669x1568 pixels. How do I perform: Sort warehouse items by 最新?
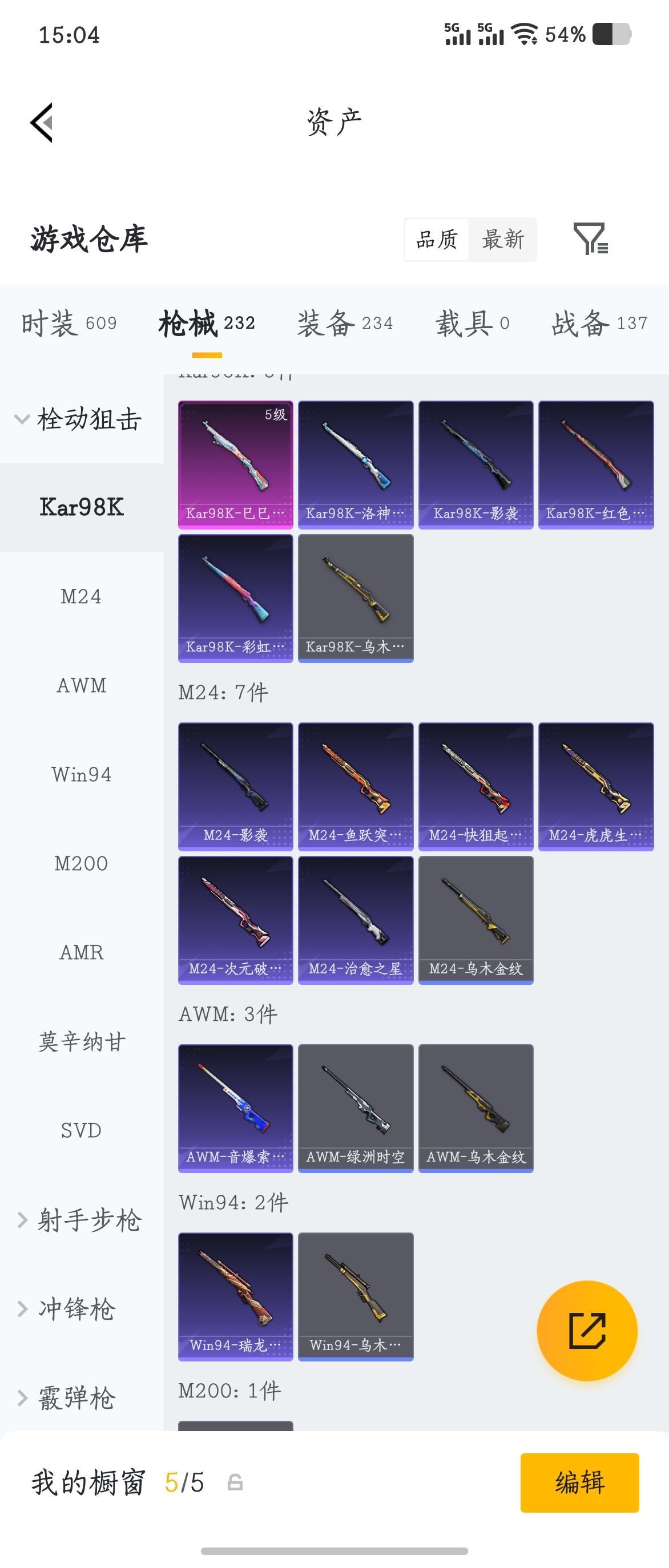pyautogui.click(x=502, y=239)
